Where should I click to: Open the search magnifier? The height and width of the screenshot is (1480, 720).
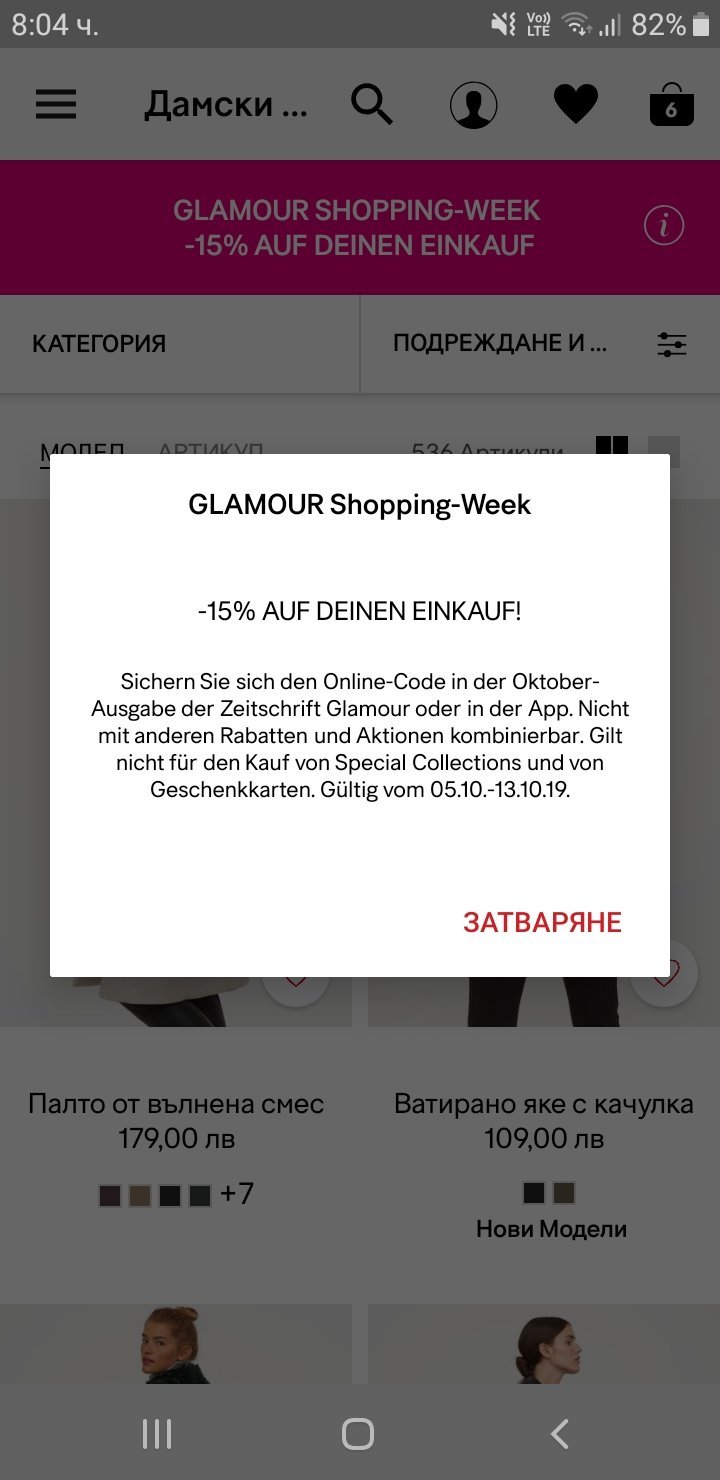coord(372,104)
